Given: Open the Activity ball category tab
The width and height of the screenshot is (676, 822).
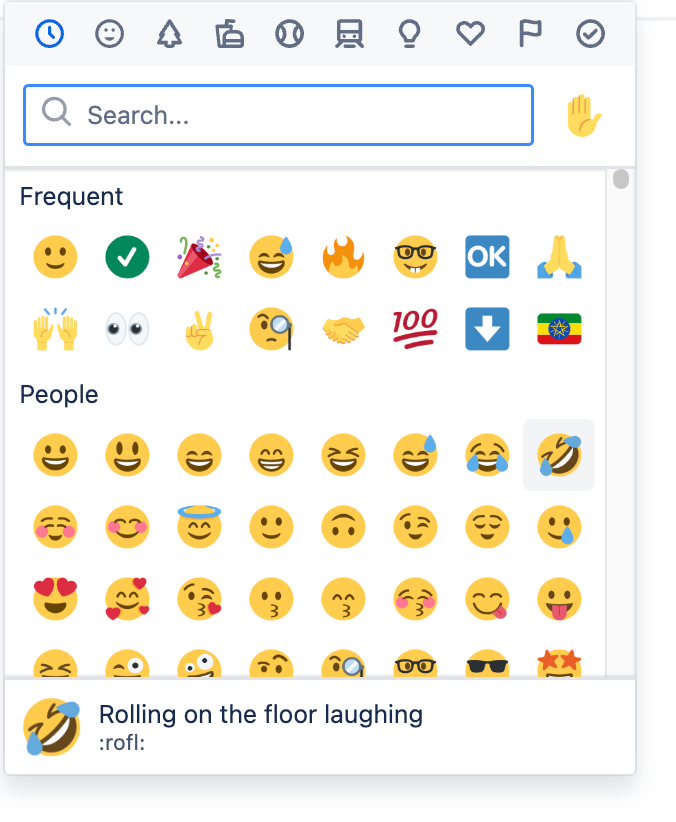Looking at the screenshot, I should [x=289, y=34].
